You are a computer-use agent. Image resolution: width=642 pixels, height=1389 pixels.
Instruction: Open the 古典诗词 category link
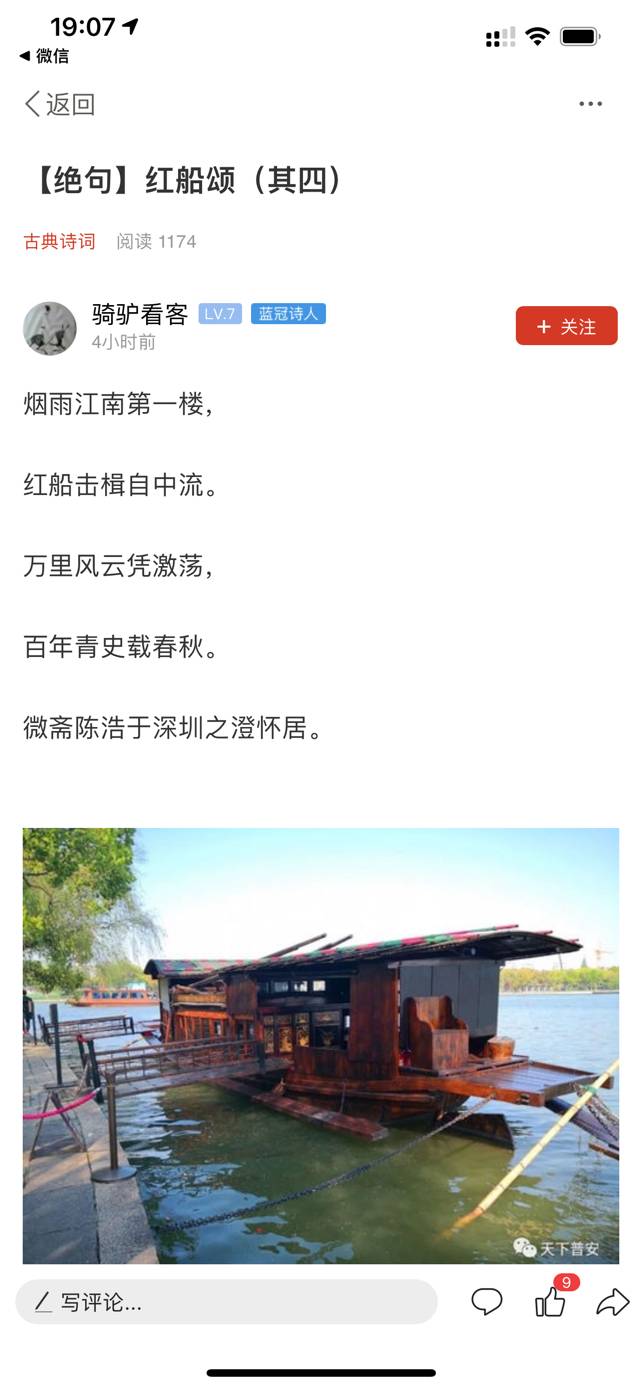(x=60, y=241)
